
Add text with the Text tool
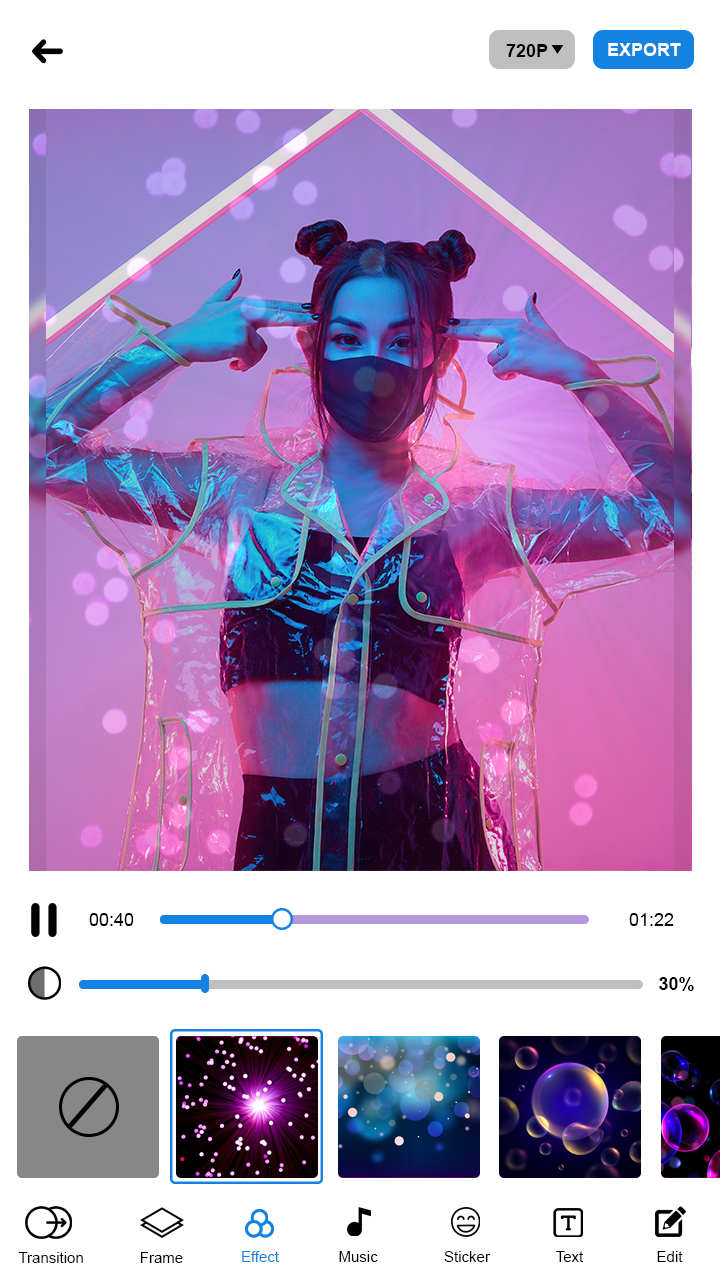pyautogui.click(x=569, y=1235)
